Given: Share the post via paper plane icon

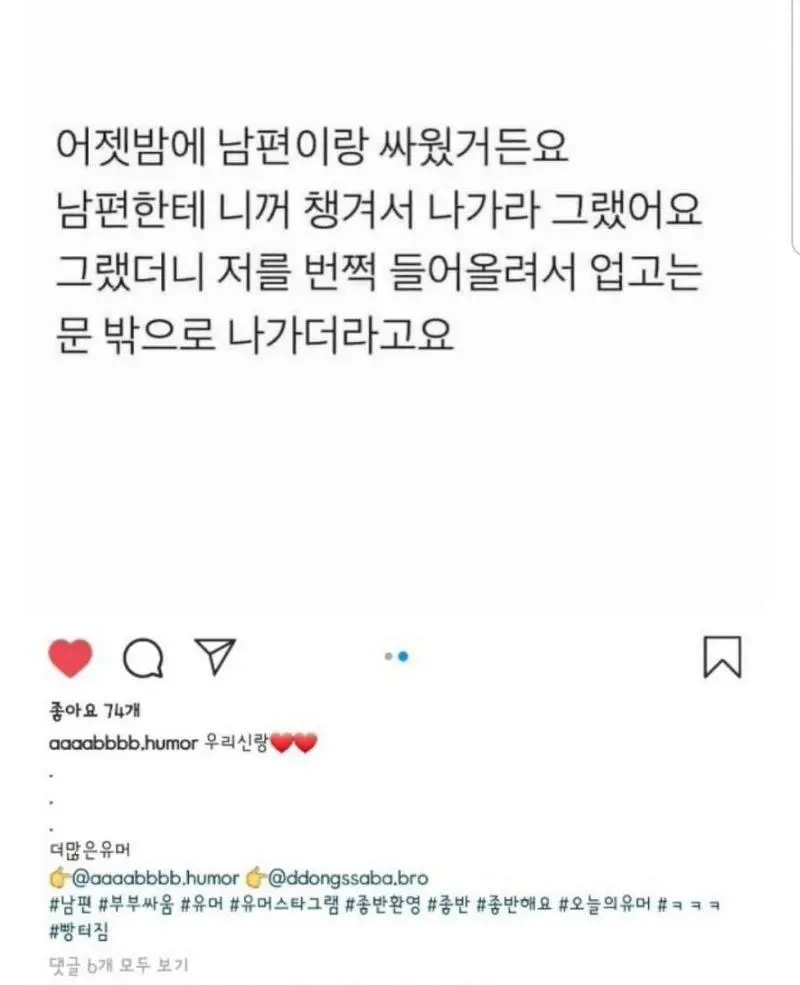Looking at the screenshot, I should click(213, 657).
